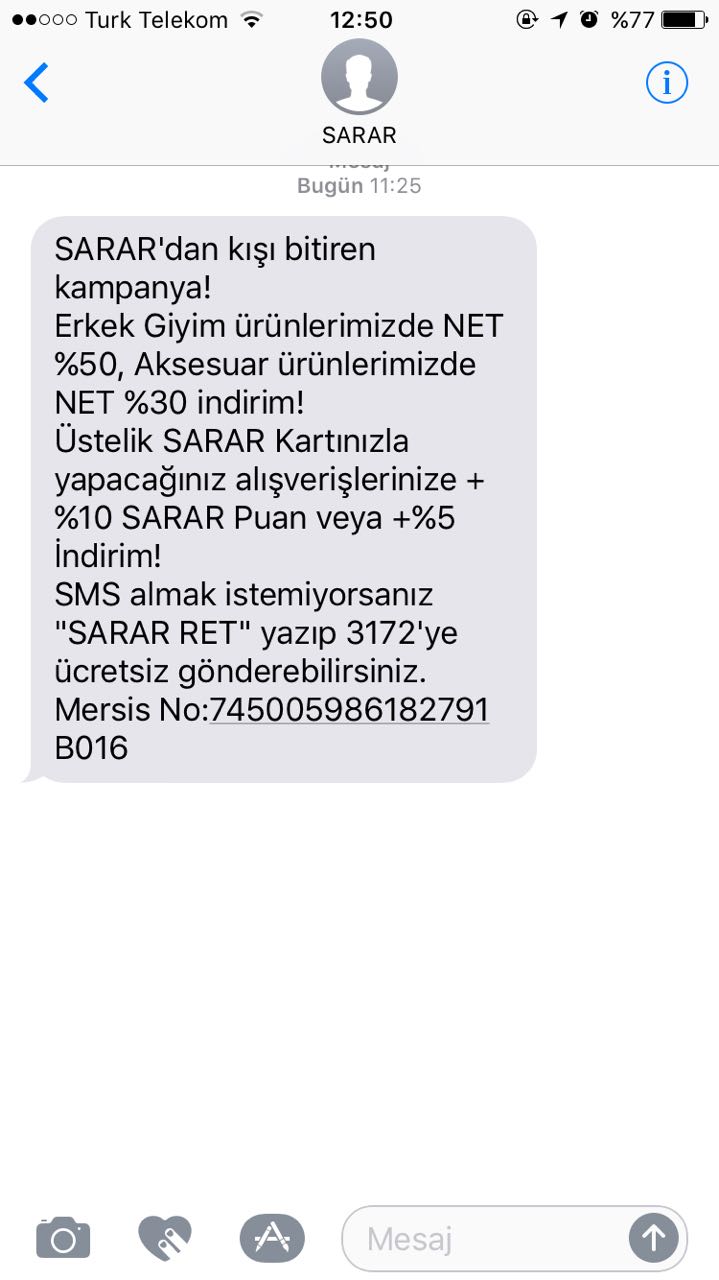This screenshot has width=719, height=1280.
Task: Open the details info button
Action: coord(667,82)
